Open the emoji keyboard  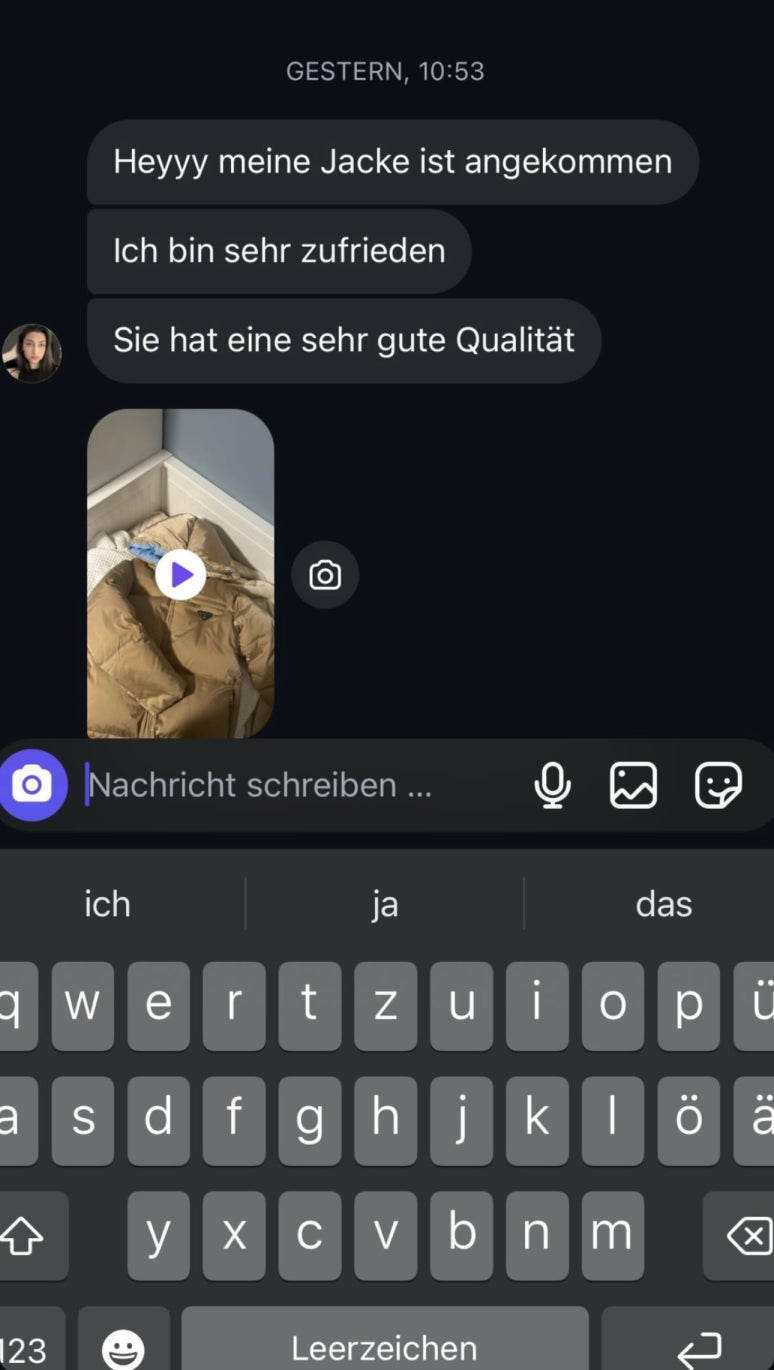click(x=124, y=1347)
